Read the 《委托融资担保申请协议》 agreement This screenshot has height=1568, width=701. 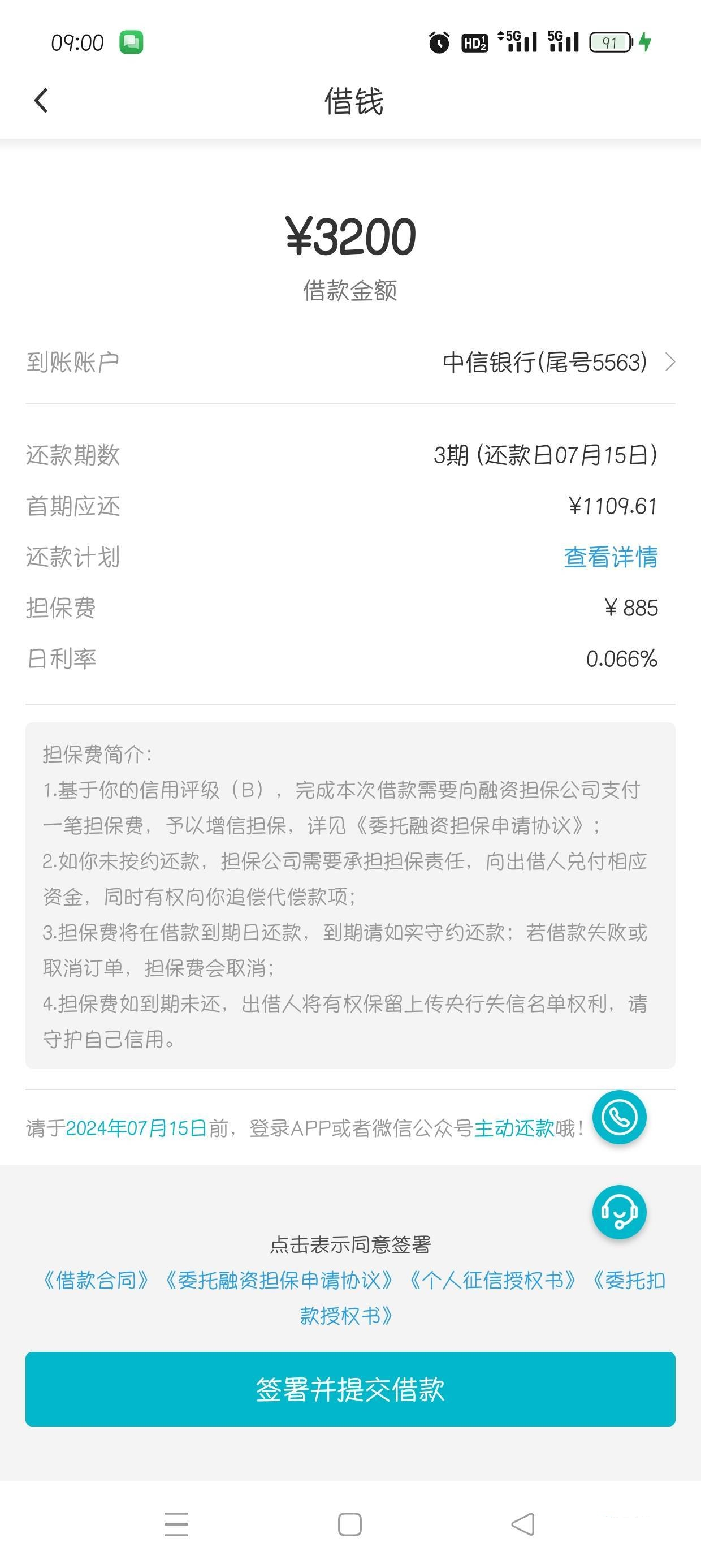tap(279, 1280)
